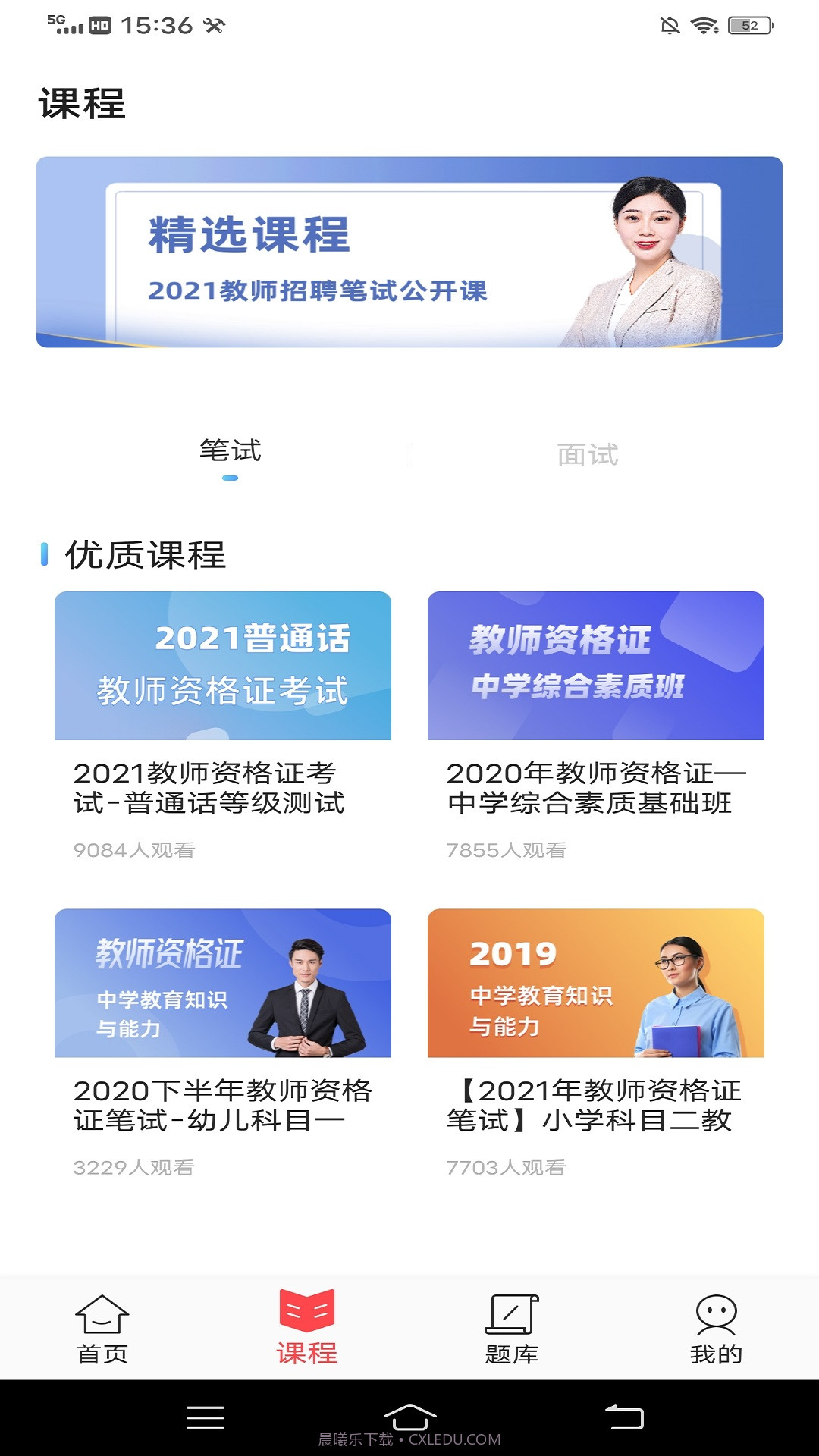This screenshot has height=1456, width=819.
Task: Switch to the 面试 interview tab
Action: 588,453
